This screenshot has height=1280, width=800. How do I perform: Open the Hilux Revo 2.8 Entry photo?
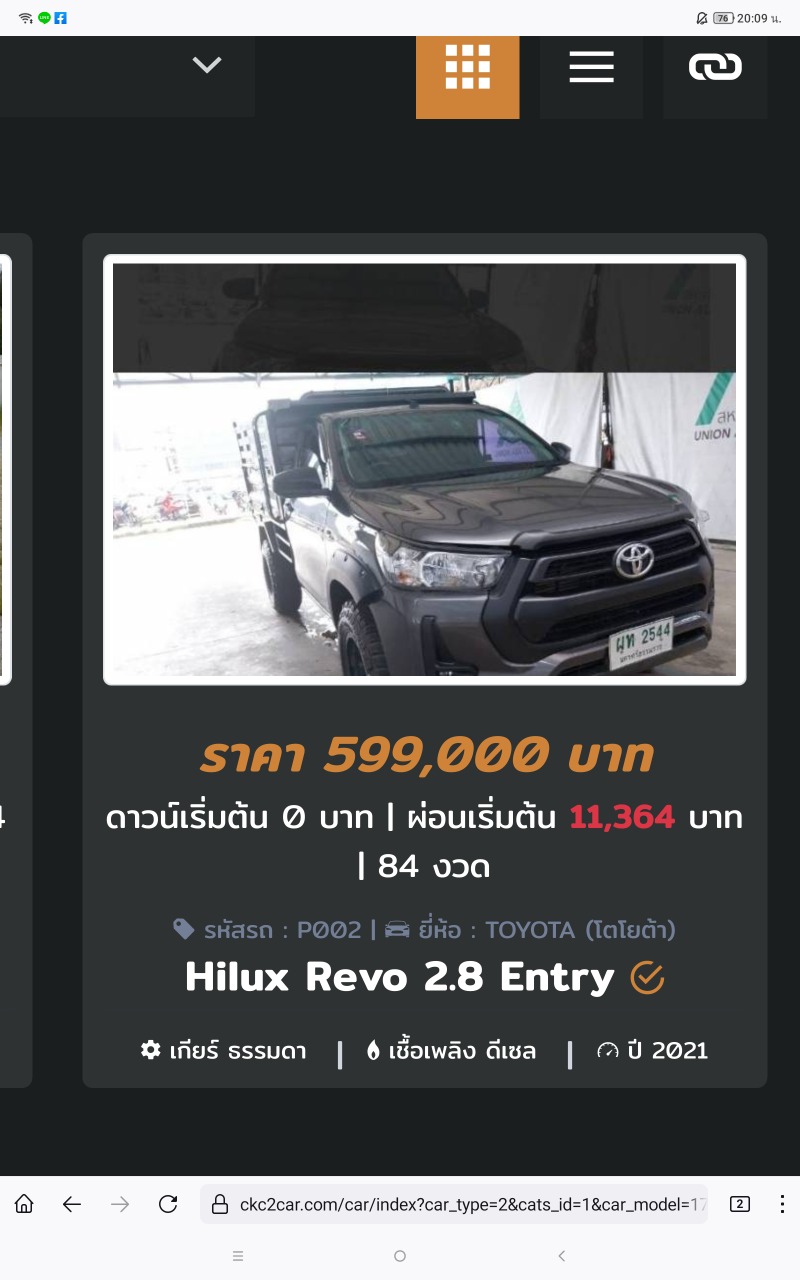point(424,470)
